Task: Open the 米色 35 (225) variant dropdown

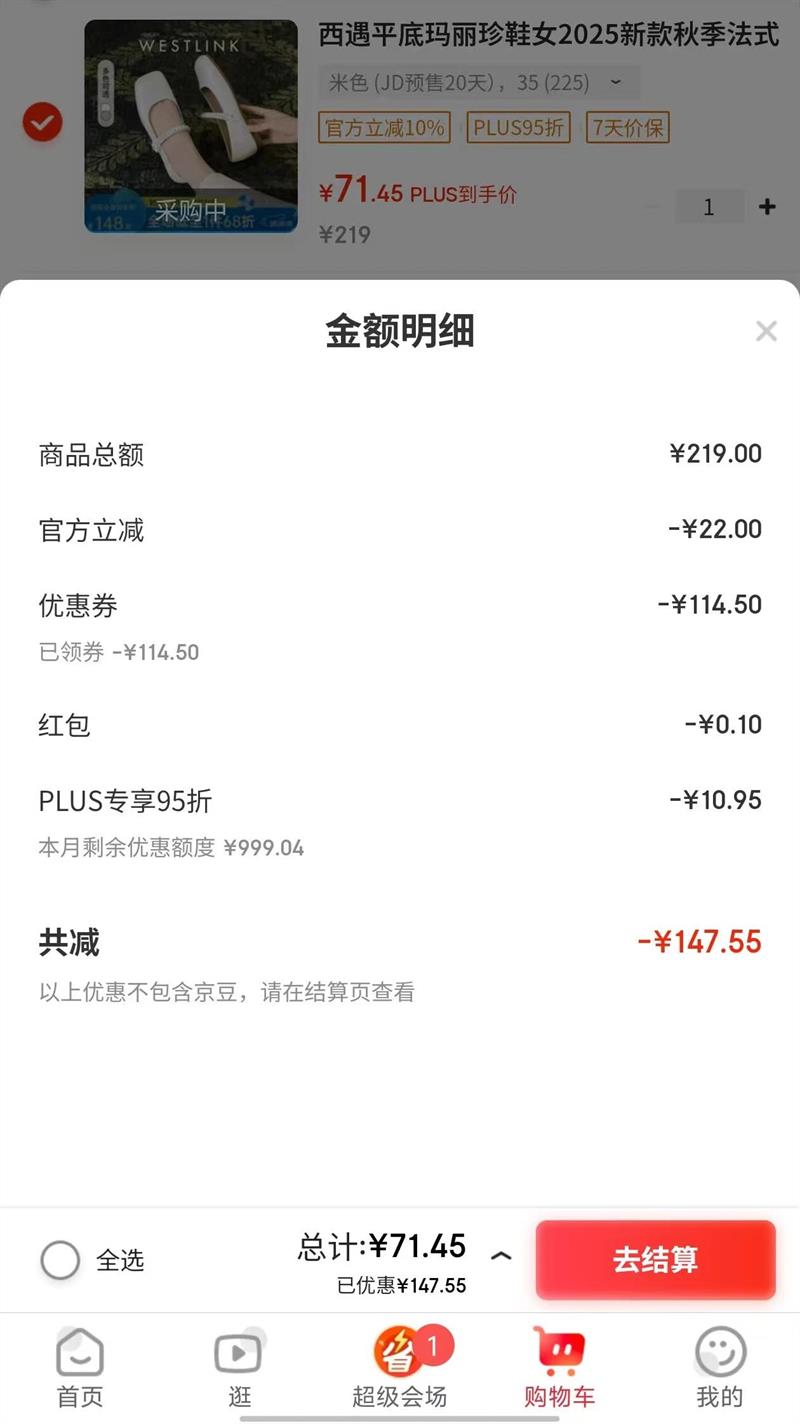Action: click(x=479, y=83)
